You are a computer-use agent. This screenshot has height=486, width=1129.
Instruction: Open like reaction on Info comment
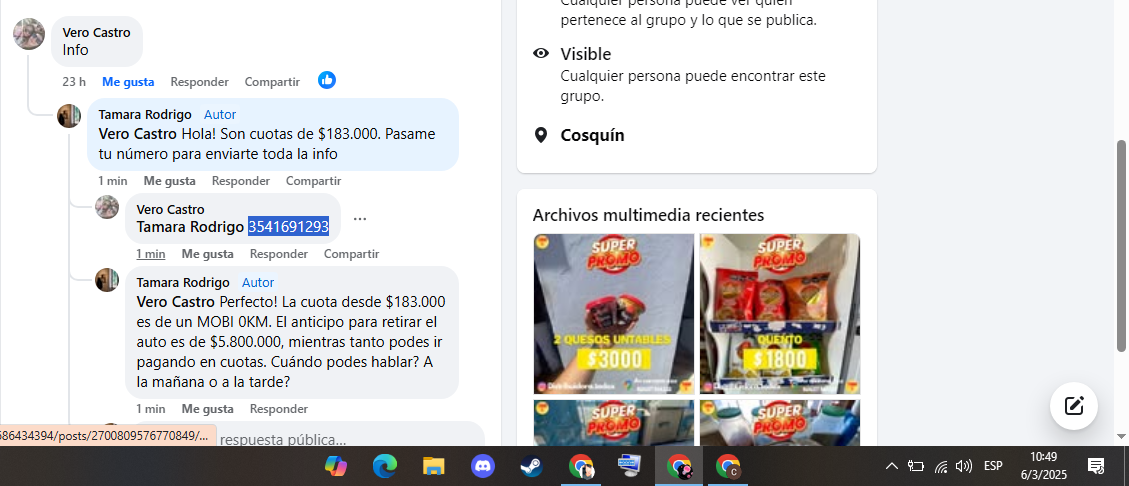tap(327, 80)
